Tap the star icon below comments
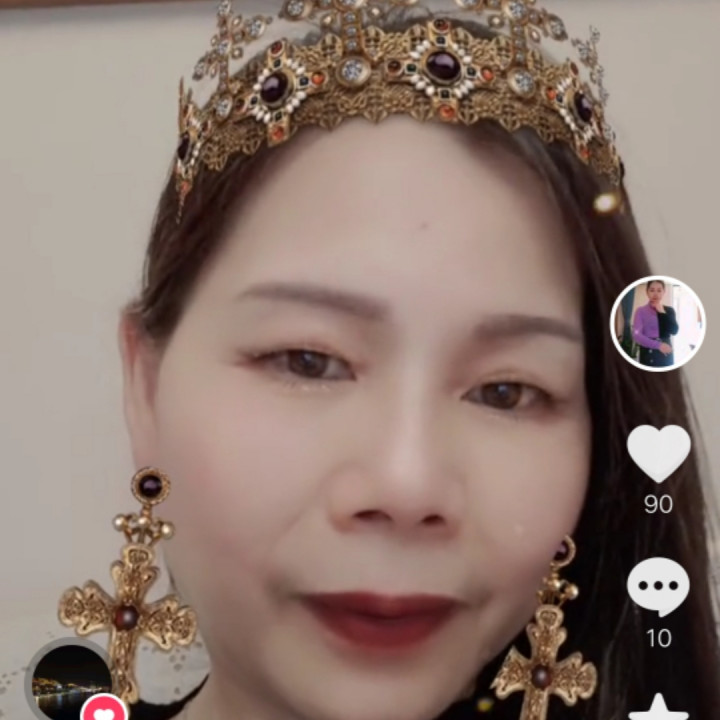This screenshot has height=720, width=720. 658,707
